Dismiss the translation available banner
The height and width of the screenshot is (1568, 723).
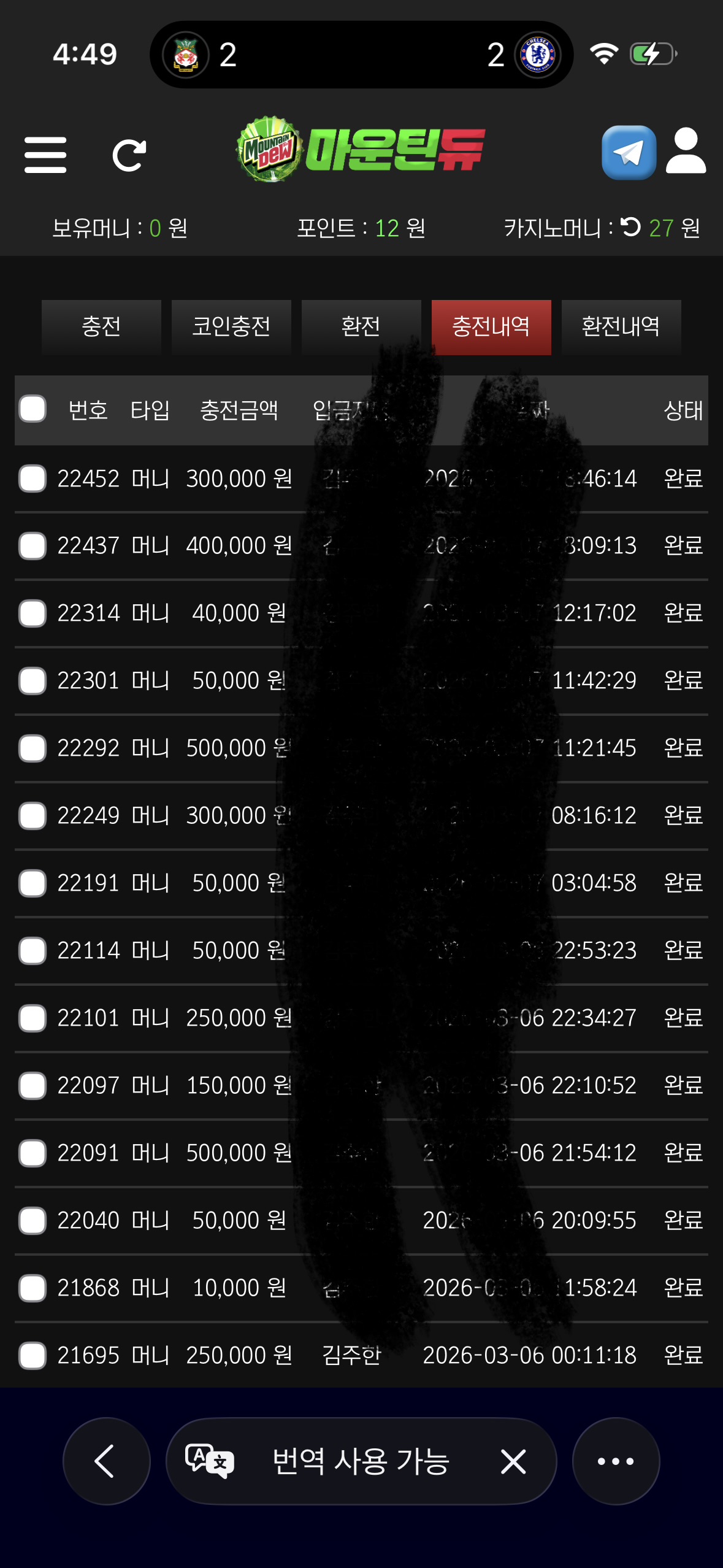pos(513,1461)
